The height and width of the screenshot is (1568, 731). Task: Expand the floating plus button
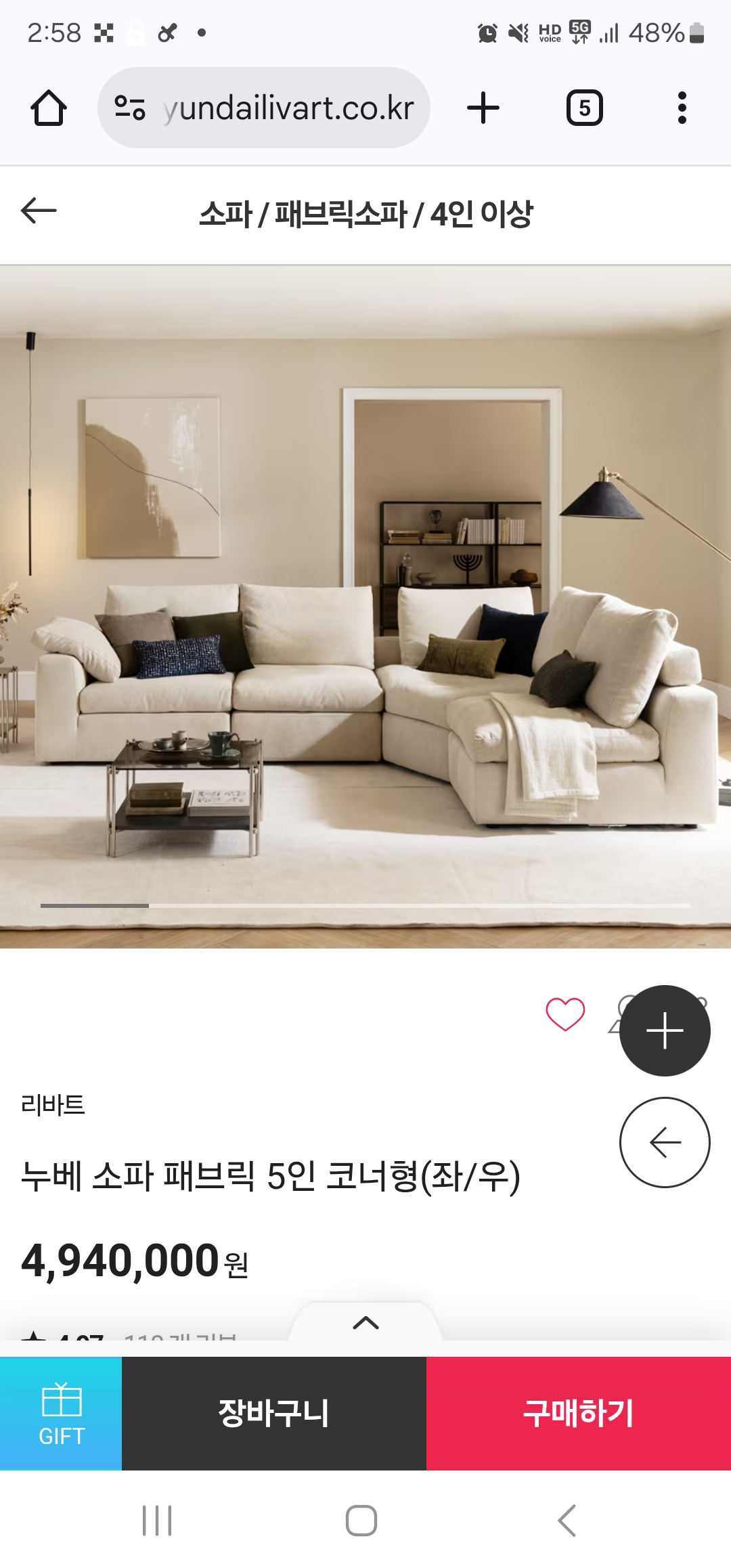point(665,1030)
